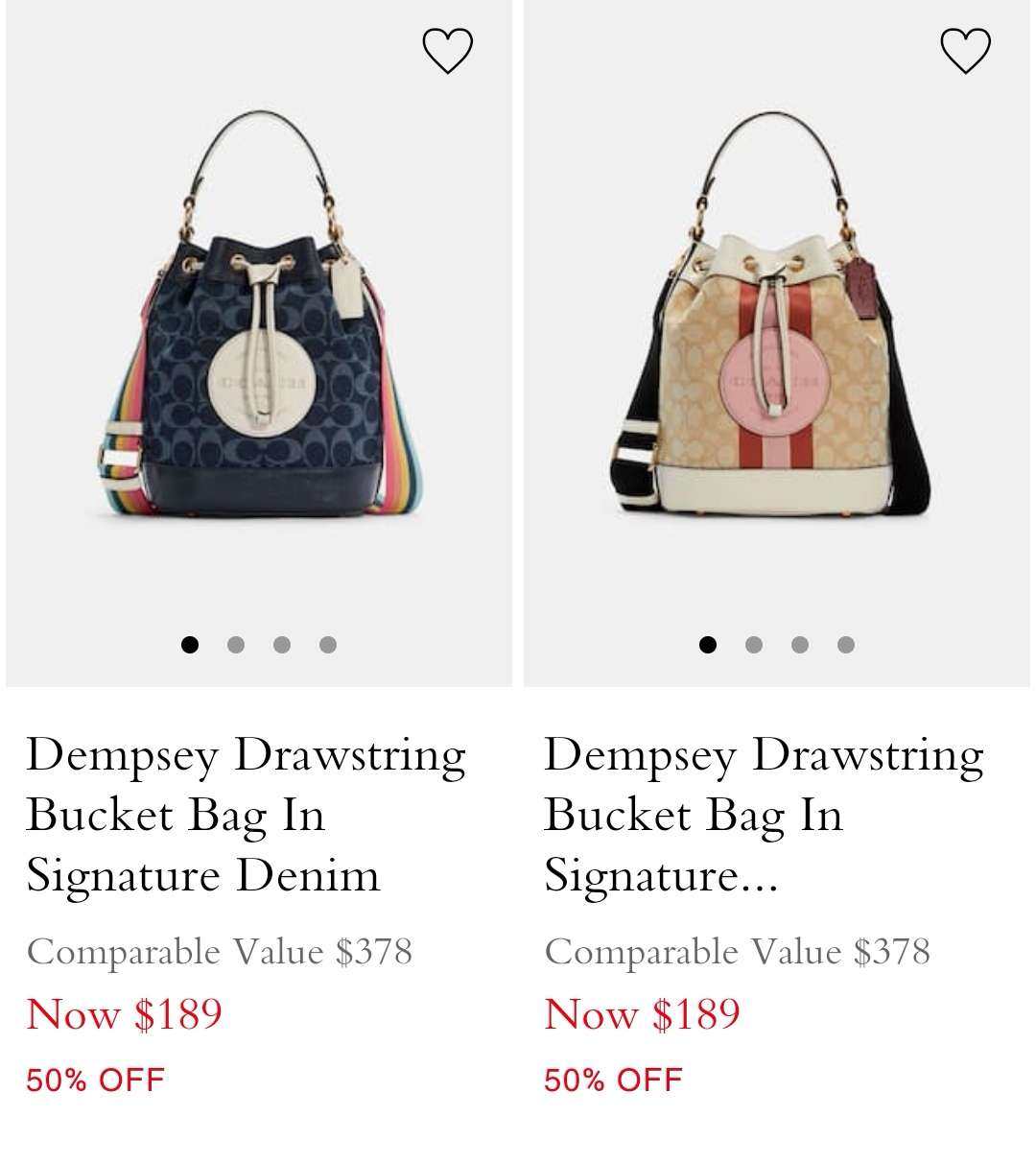Favorite the Signature Denim bucket bag

point(448,51)
